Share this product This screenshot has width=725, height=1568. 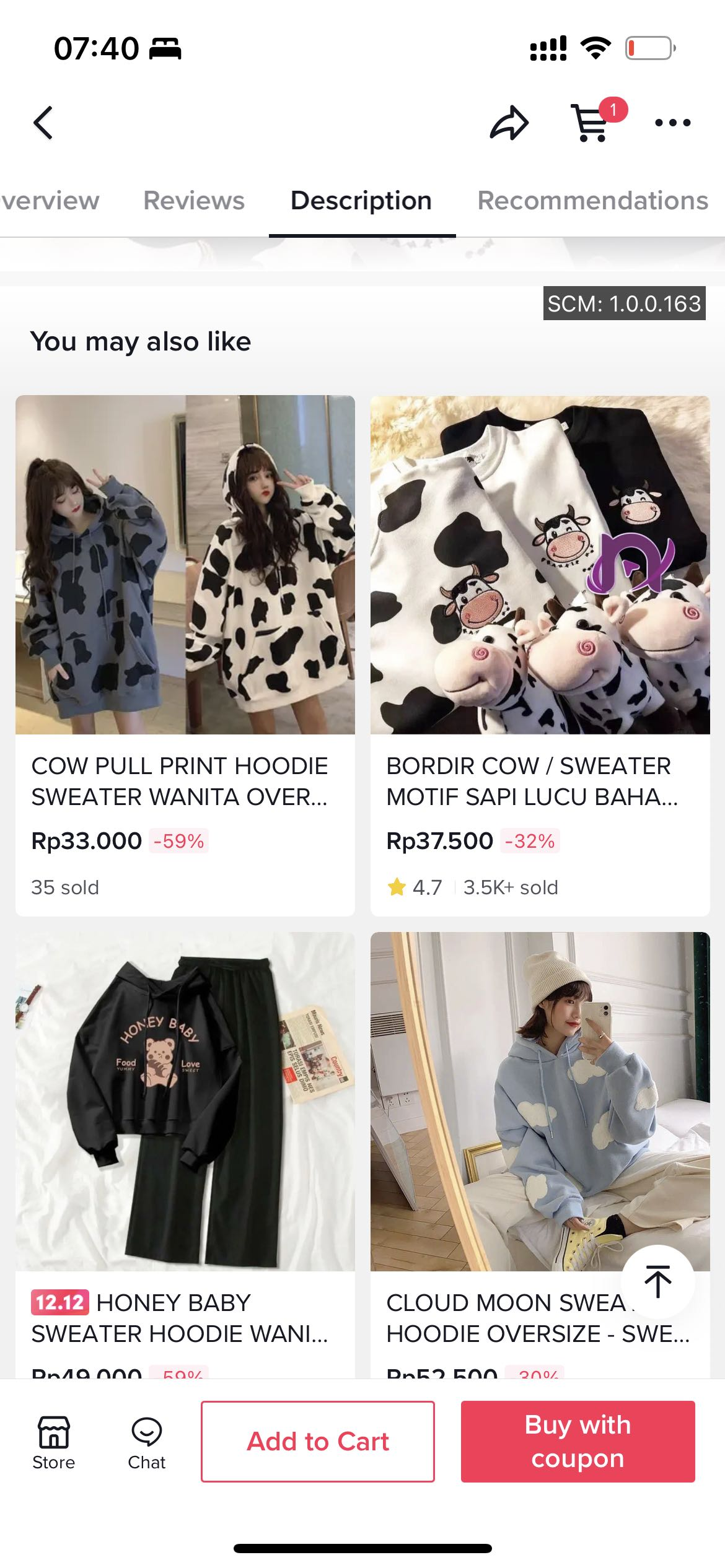tap(509, 123)
